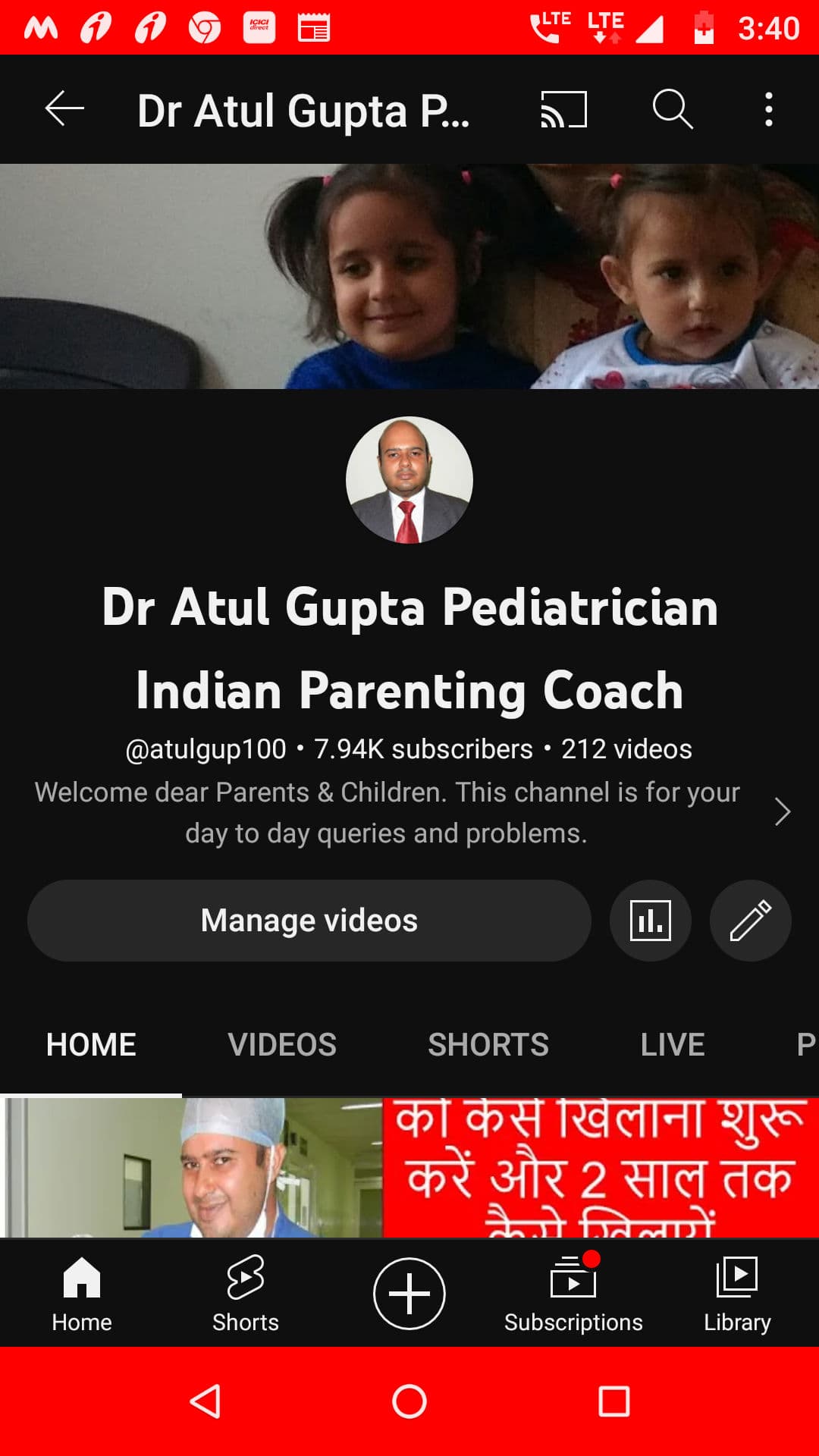
Task: Tap the system recent apps button
Action: (x=613, y=1401)
